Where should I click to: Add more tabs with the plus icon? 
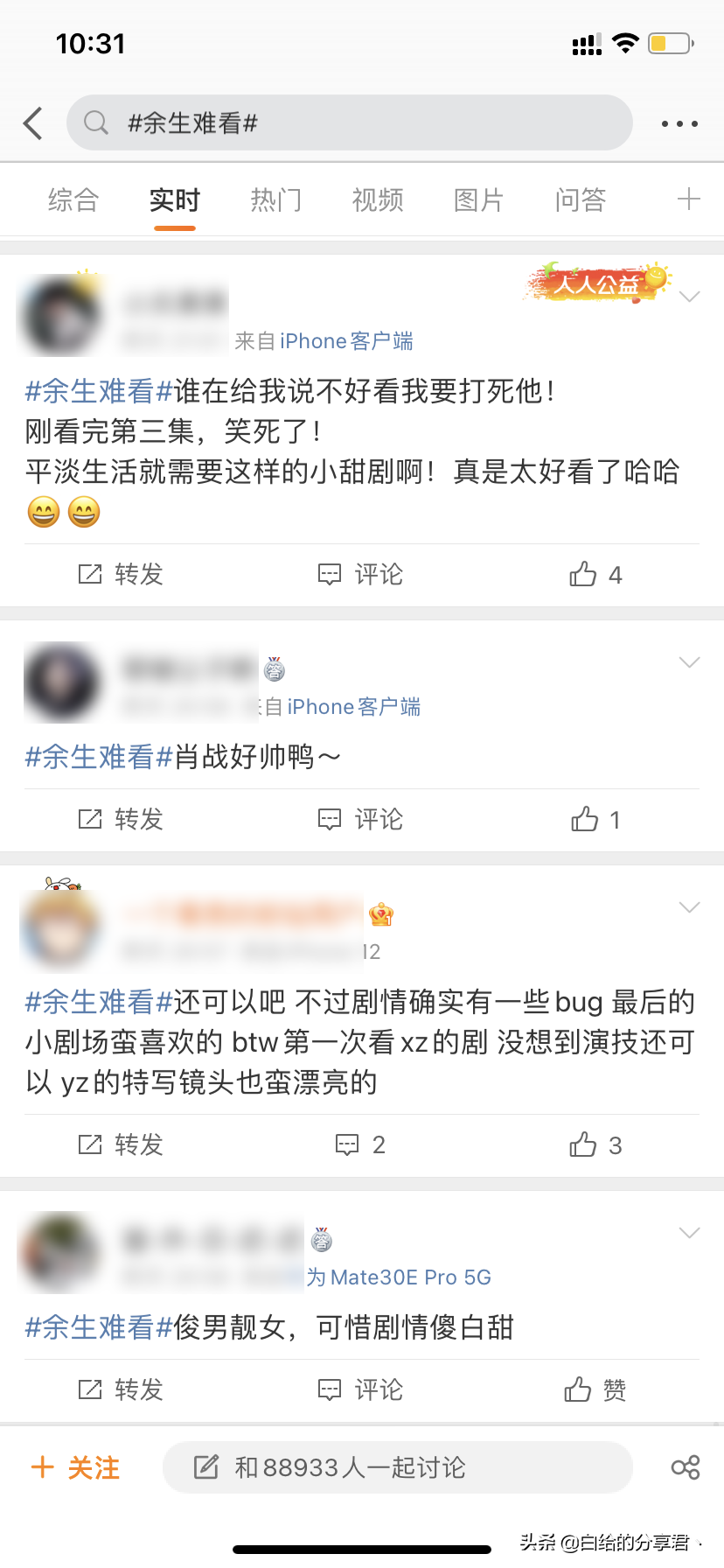pos(689,199)
